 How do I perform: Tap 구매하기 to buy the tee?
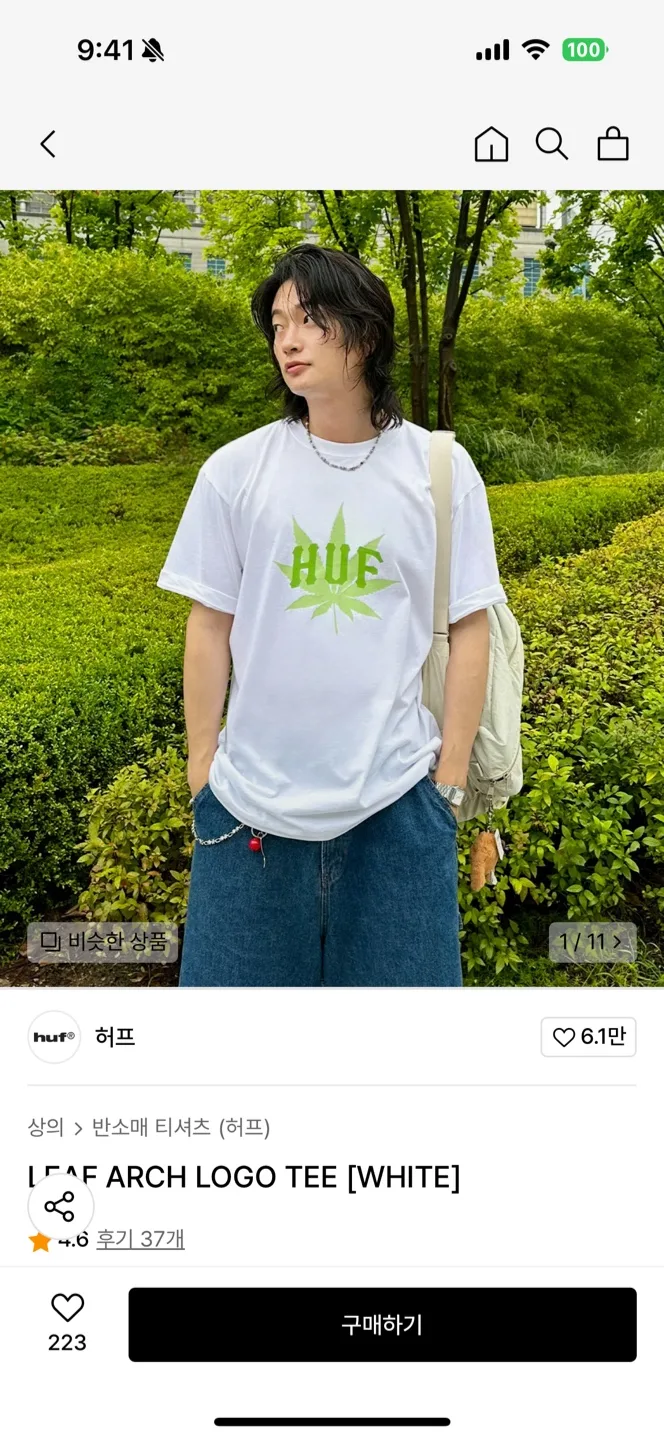click(382, 1325)
